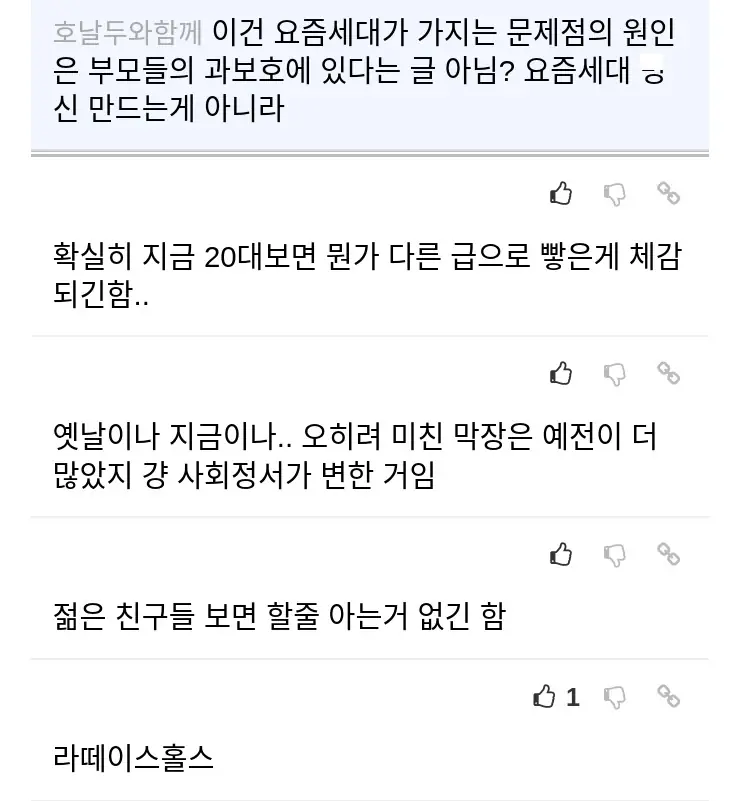Dislike the comment starting with 확실히 지금 20대보면

[x=615, y=193]
